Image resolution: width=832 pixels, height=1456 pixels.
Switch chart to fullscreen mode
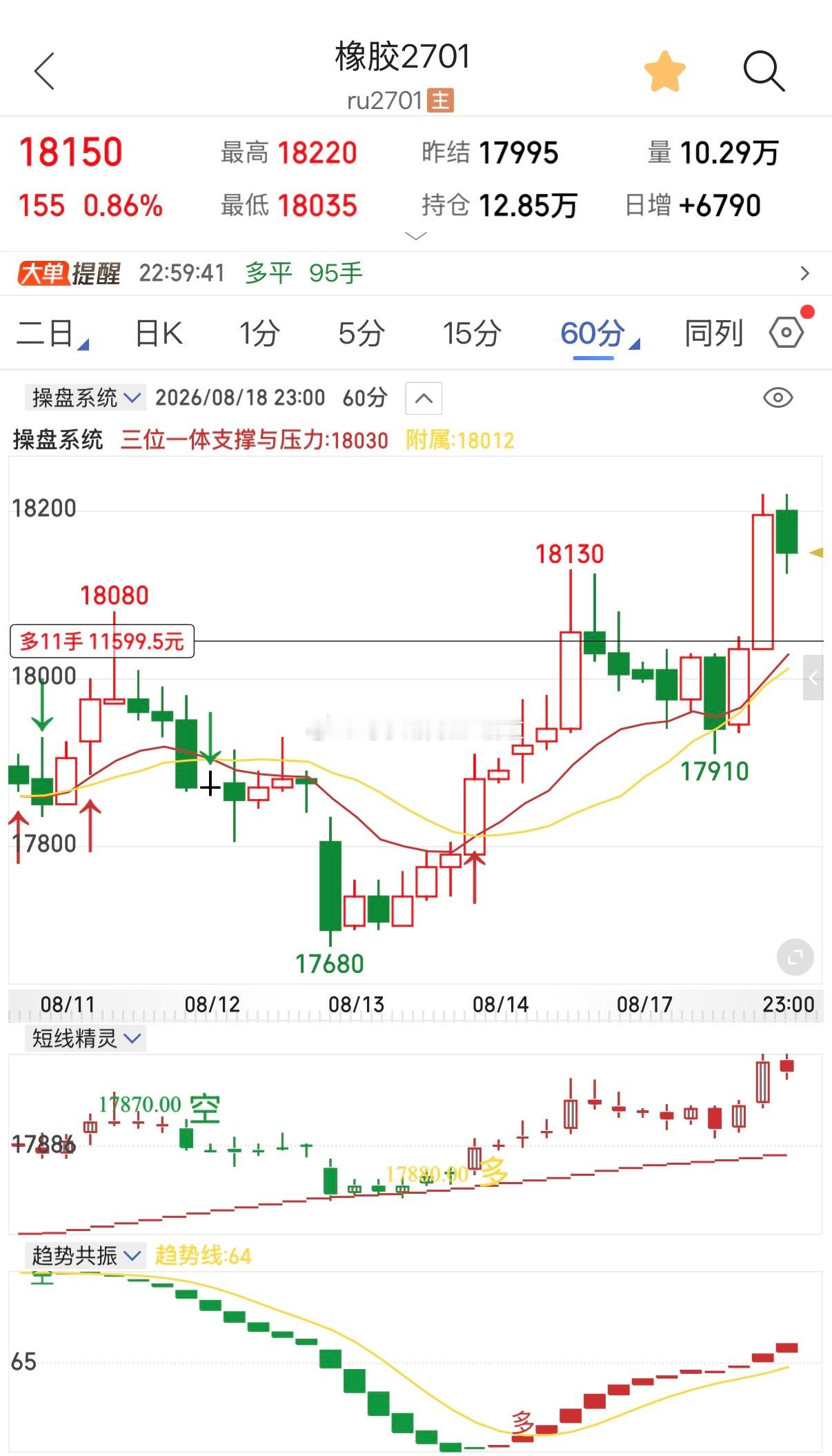[795, 957]
